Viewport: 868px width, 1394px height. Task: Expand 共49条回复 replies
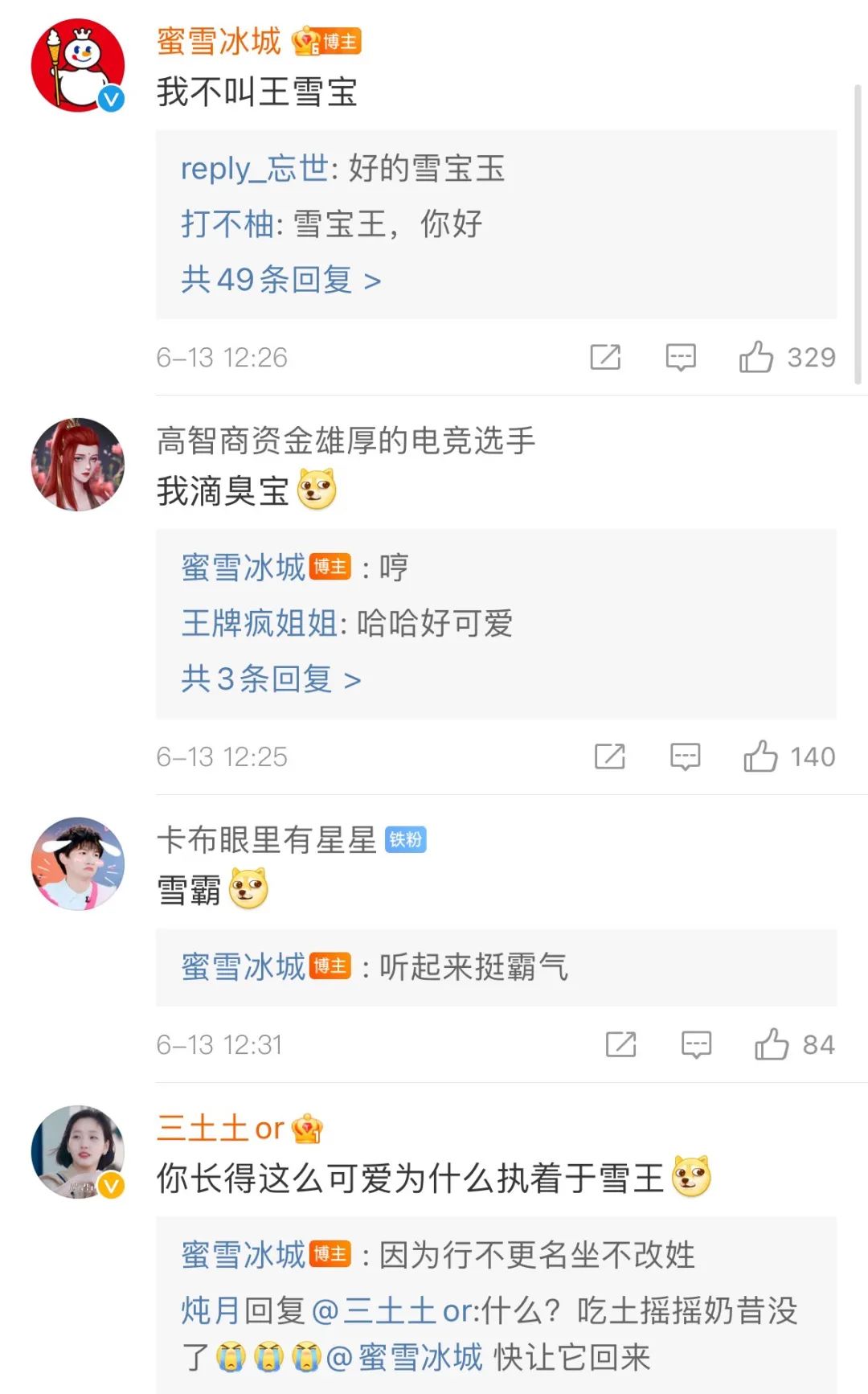[280, 280]
